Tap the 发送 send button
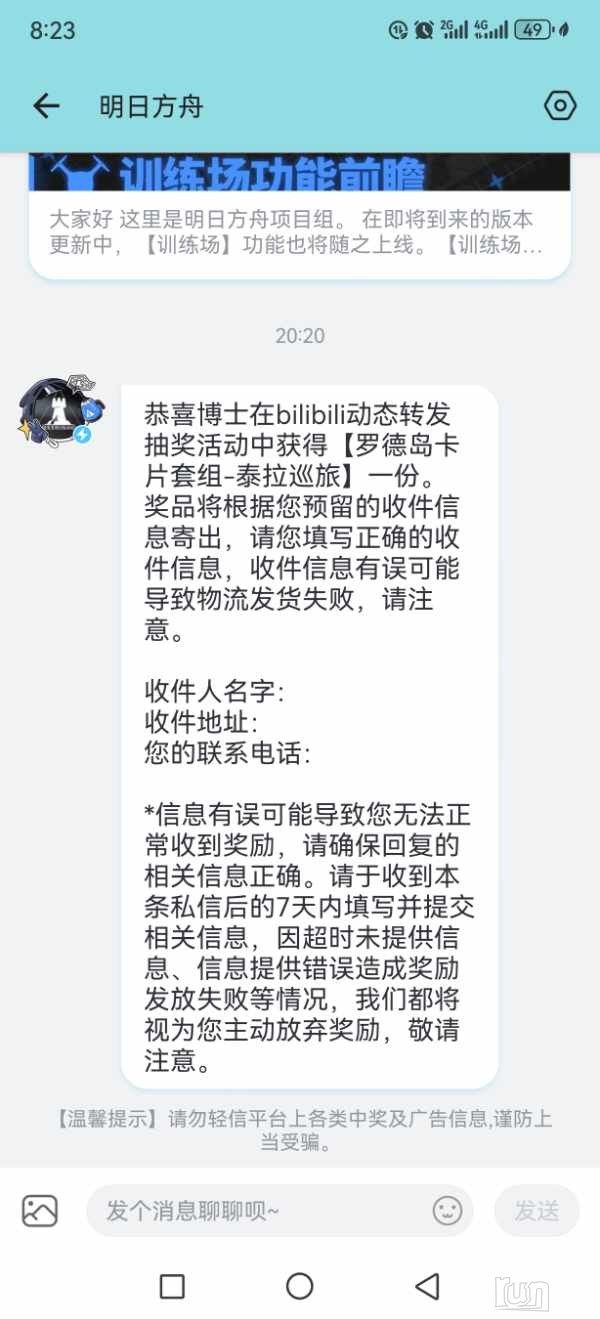 pyautogui.click(x=536, y=1211)
